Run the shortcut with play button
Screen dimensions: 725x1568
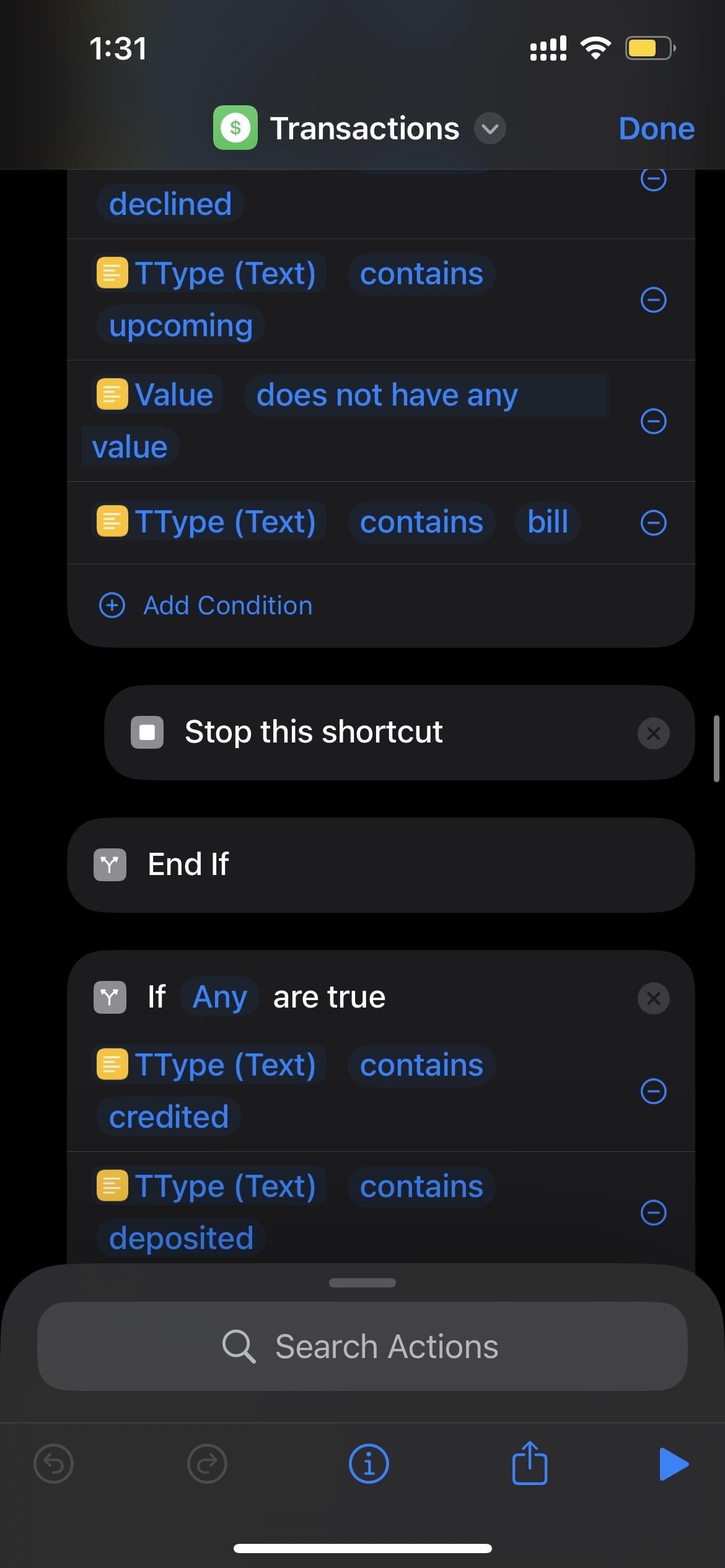click(x=674, y=1464)
